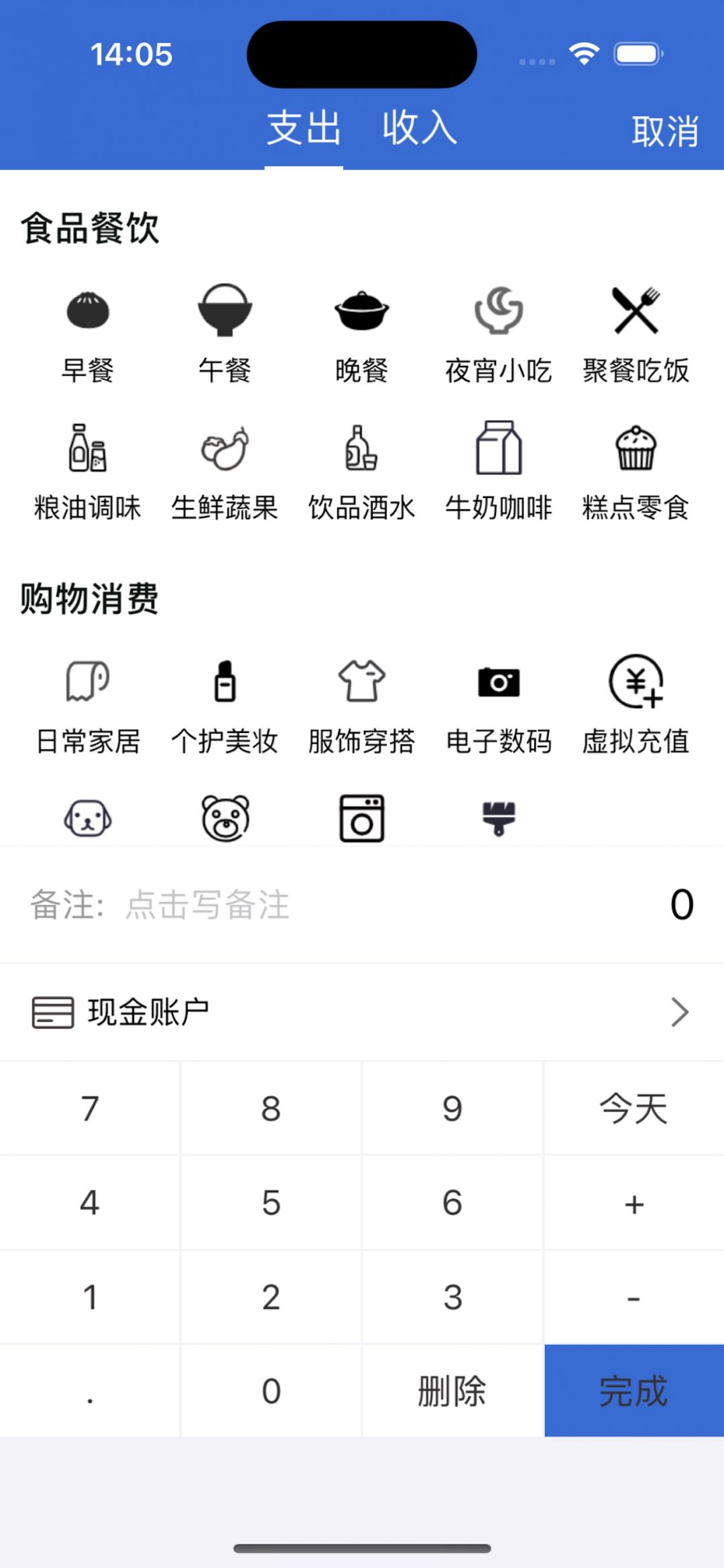The width and height of the screenshot is (724, 1568).
Task: Choose the 电子数码 category
Action: point(499,707)
